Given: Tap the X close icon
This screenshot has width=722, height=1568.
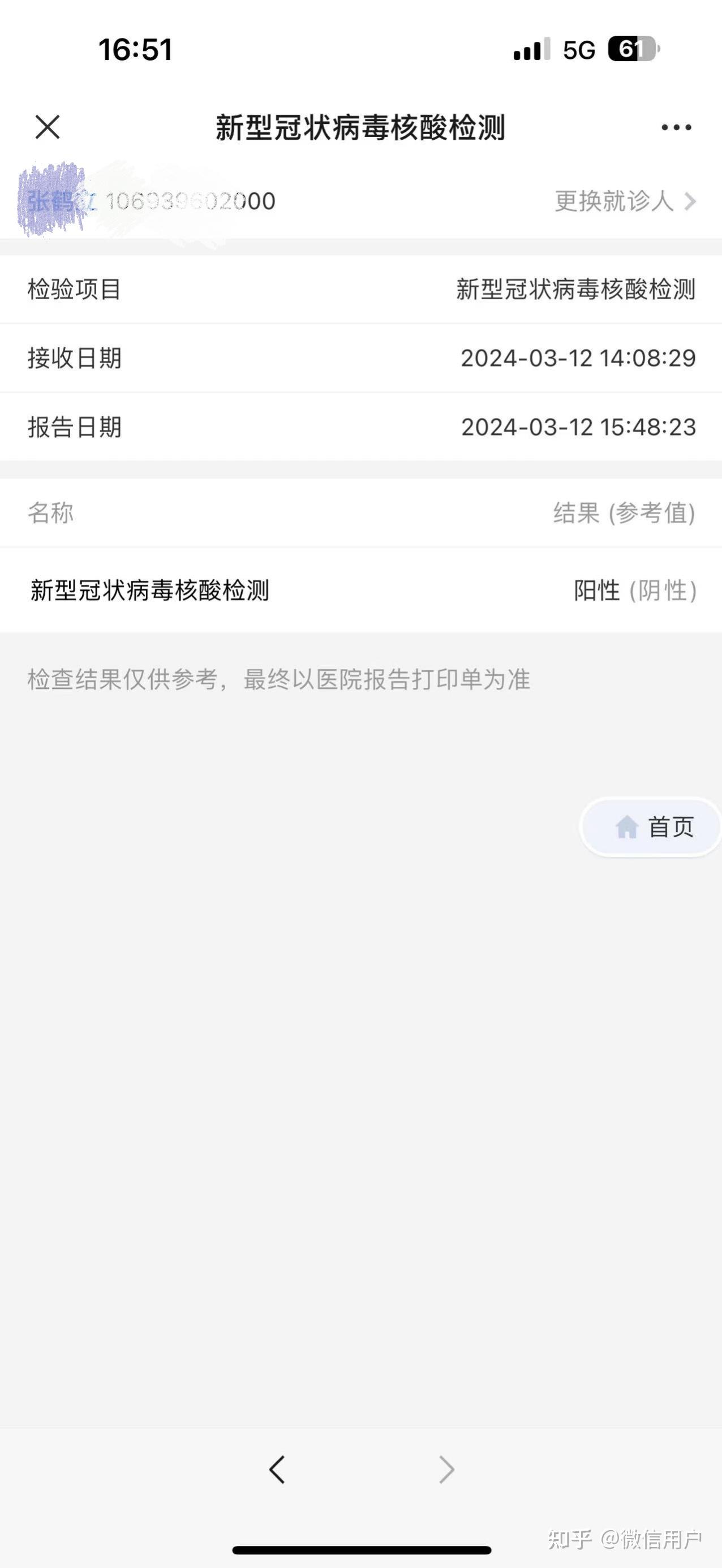Looking at the screenshot, I should pyautogui.click(x=48, y=127).
